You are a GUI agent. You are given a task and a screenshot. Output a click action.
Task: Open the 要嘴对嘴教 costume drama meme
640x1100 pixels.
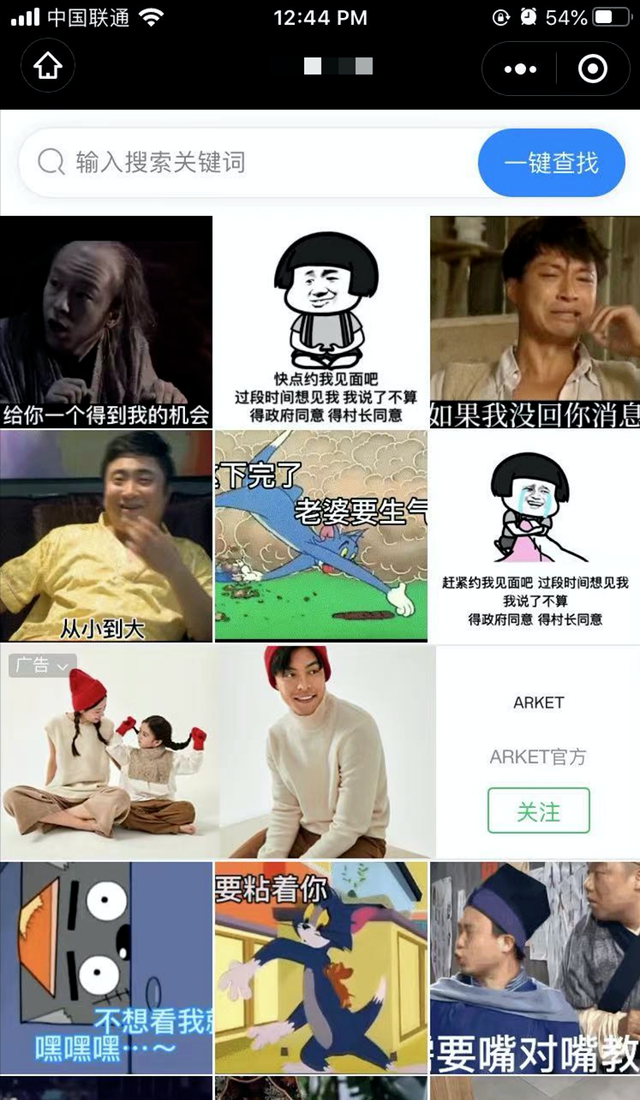tap(535, 968)
